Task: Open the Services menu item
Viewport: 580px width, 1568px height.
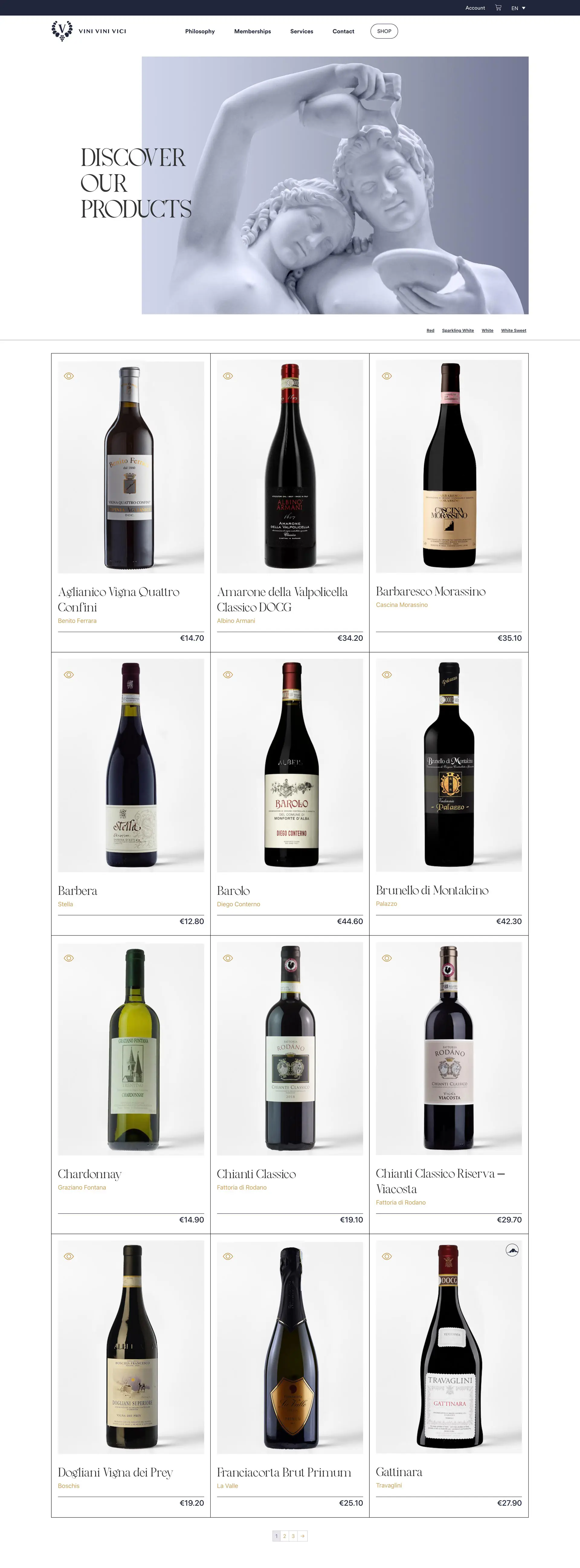Action: tap(301, 31)
